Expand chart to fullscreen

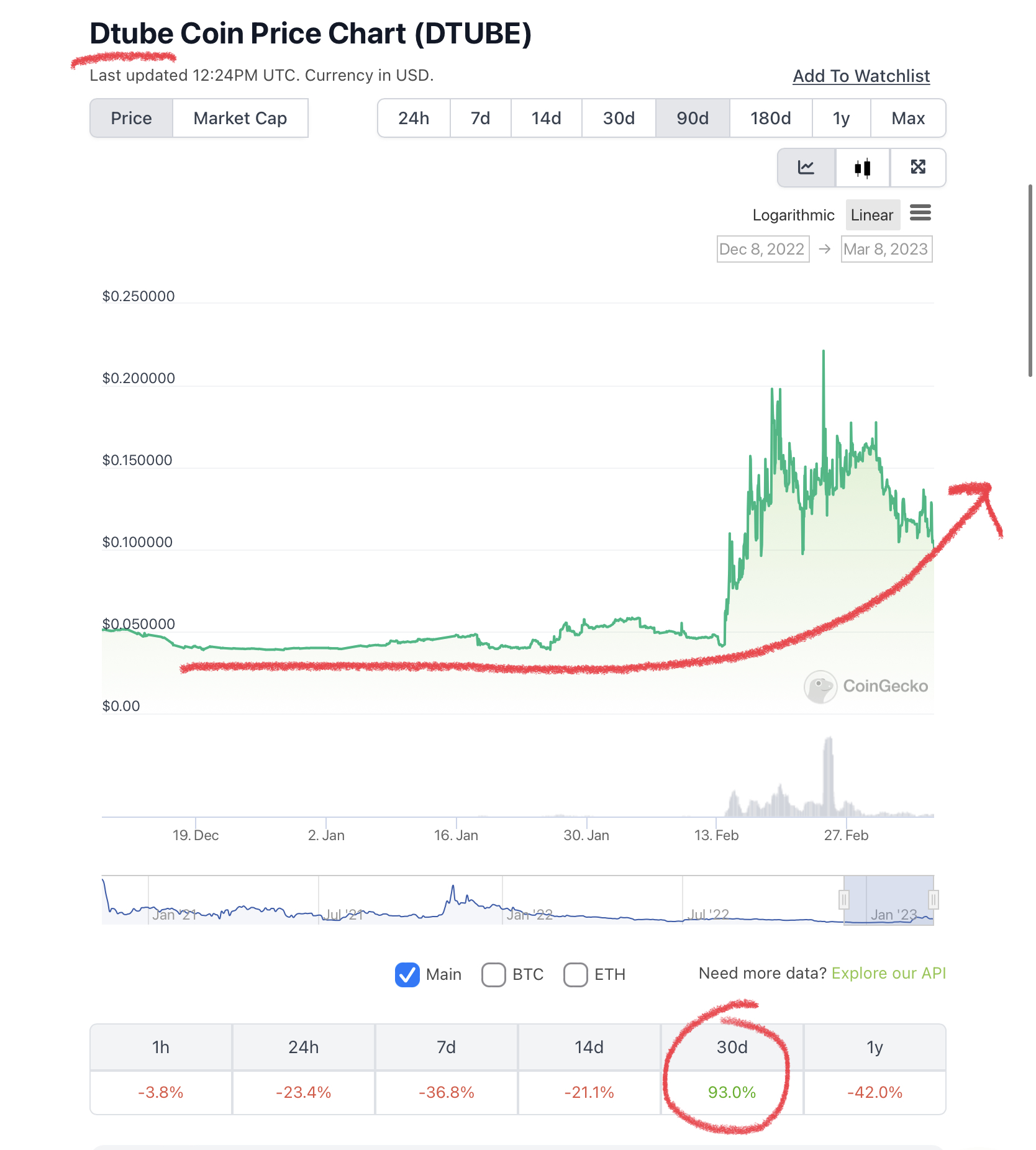[918, 168]
